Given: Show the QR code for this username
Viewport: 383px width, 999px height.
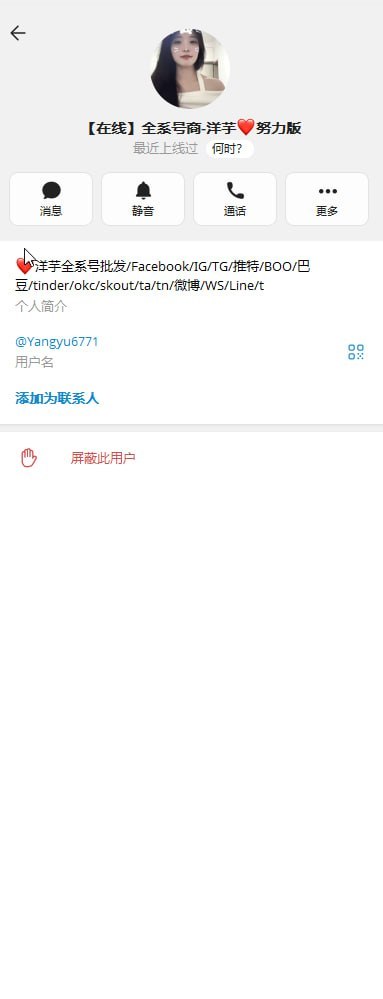Looking at the screenshot, I should 356,352.
